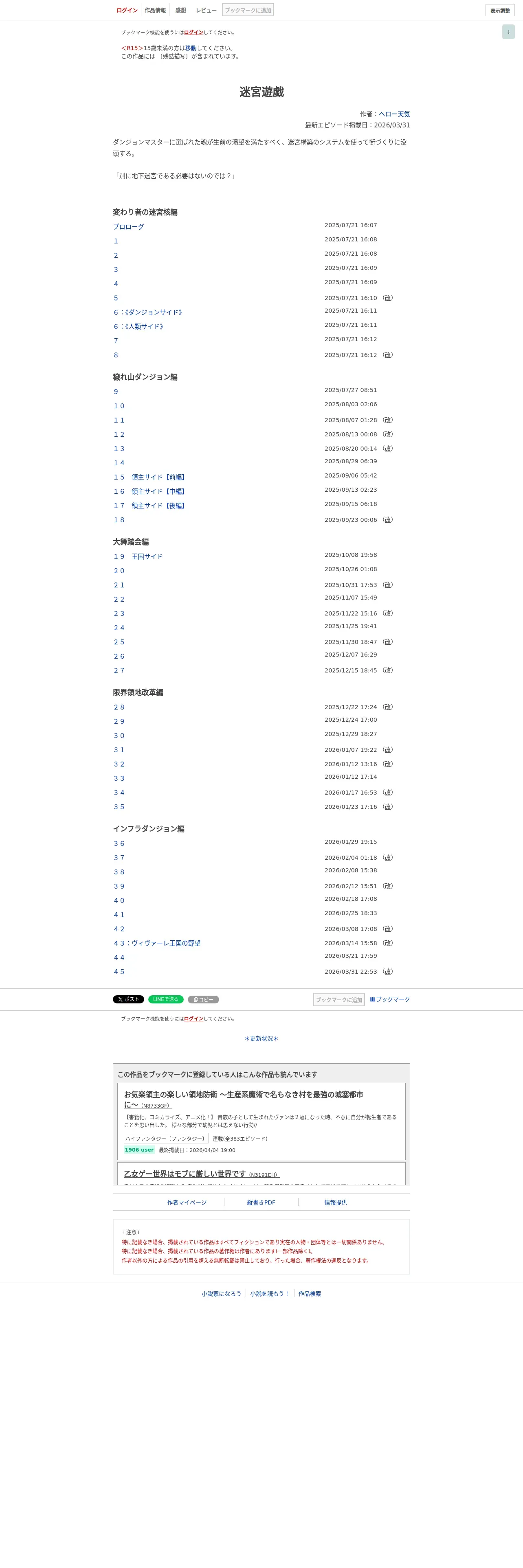The image size is (523, 1568).
Task: Open author page ヘロー天気
Action: (x=395, y=114)
